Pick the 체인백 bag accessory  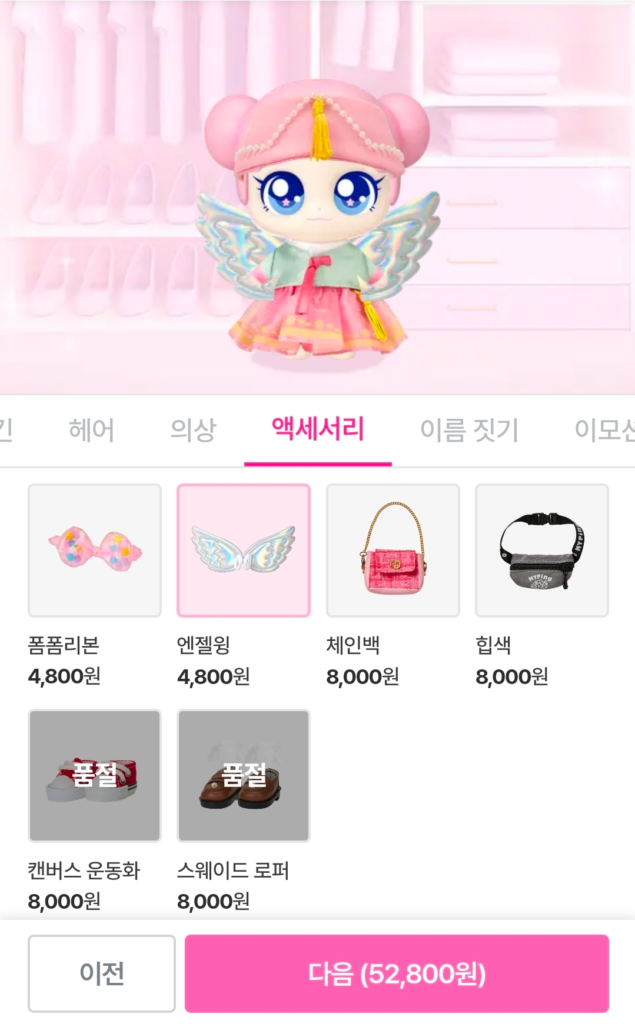pos(393,550)
